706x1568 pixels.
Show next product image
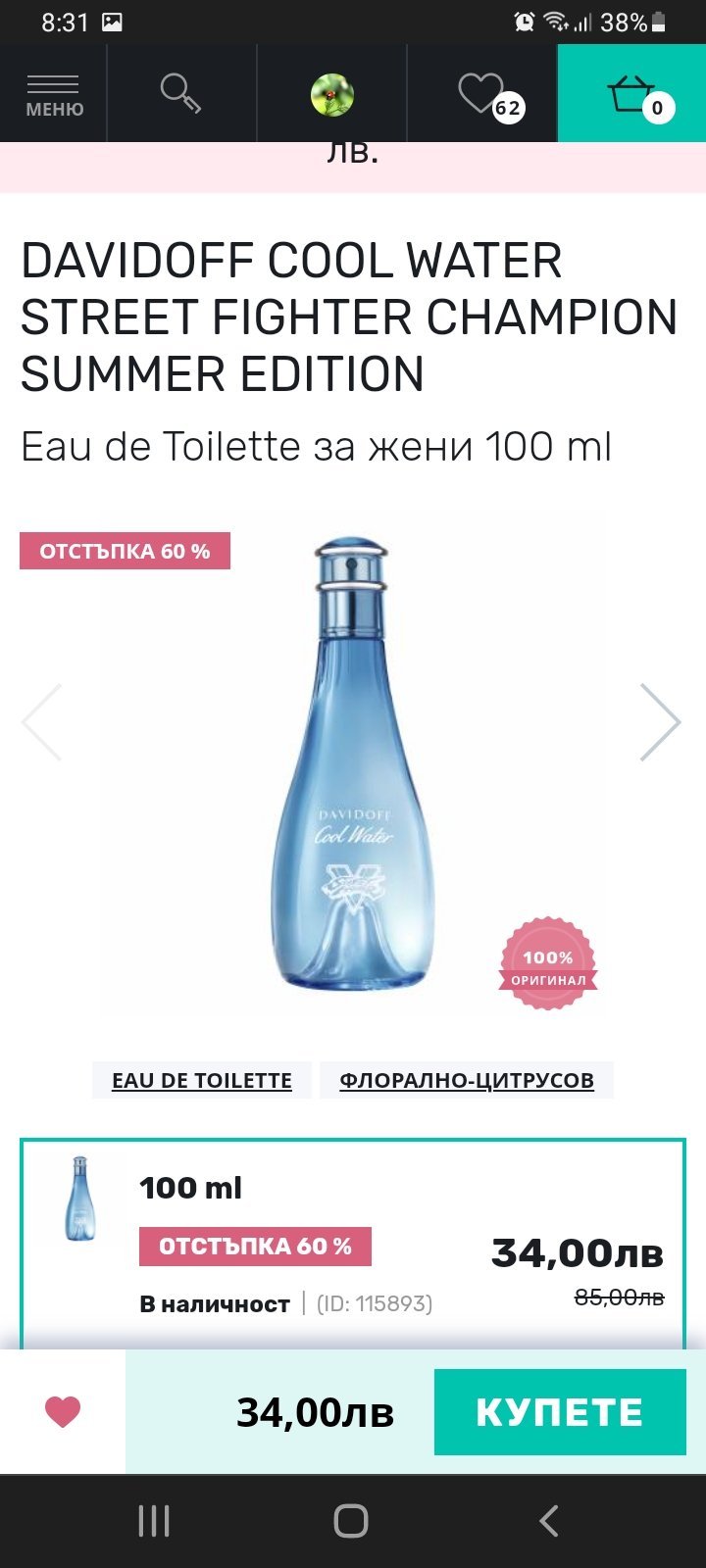click(659, 722)
